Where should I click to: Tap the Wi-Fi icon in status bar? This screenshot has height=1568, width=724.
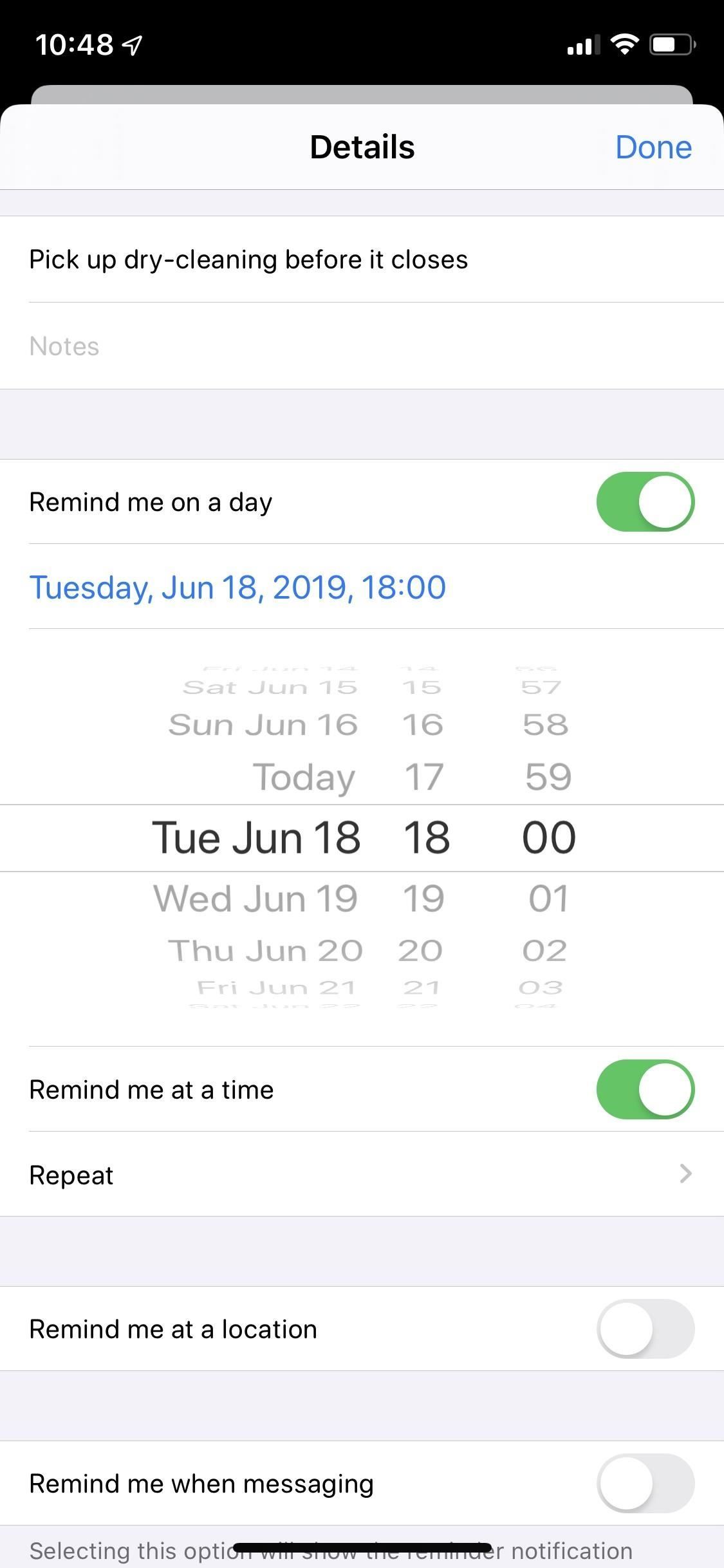[x=624, y=43]
